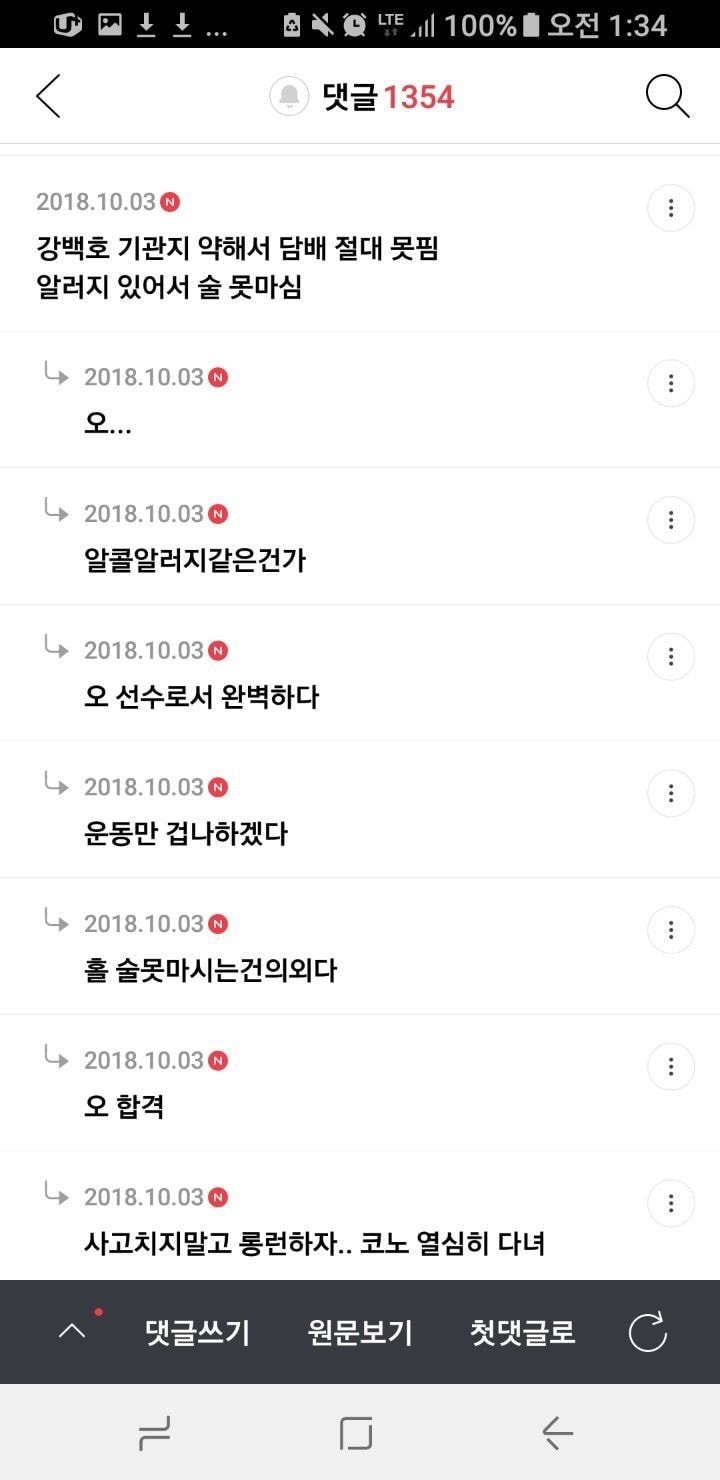Open the three-dot menu on reply 오...

(x=671, y=383)
